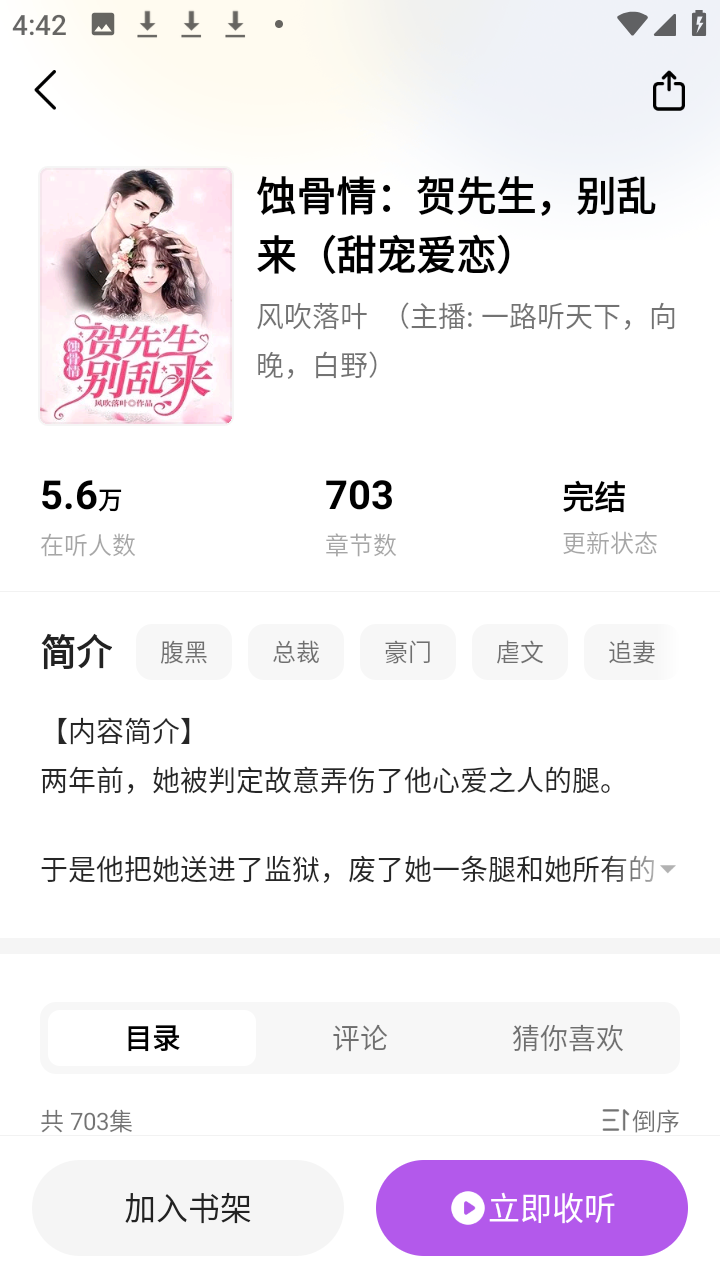Tap 加入书架 to add to bookshelf
720x1280 pixels.
click(x=188, y=1208)
